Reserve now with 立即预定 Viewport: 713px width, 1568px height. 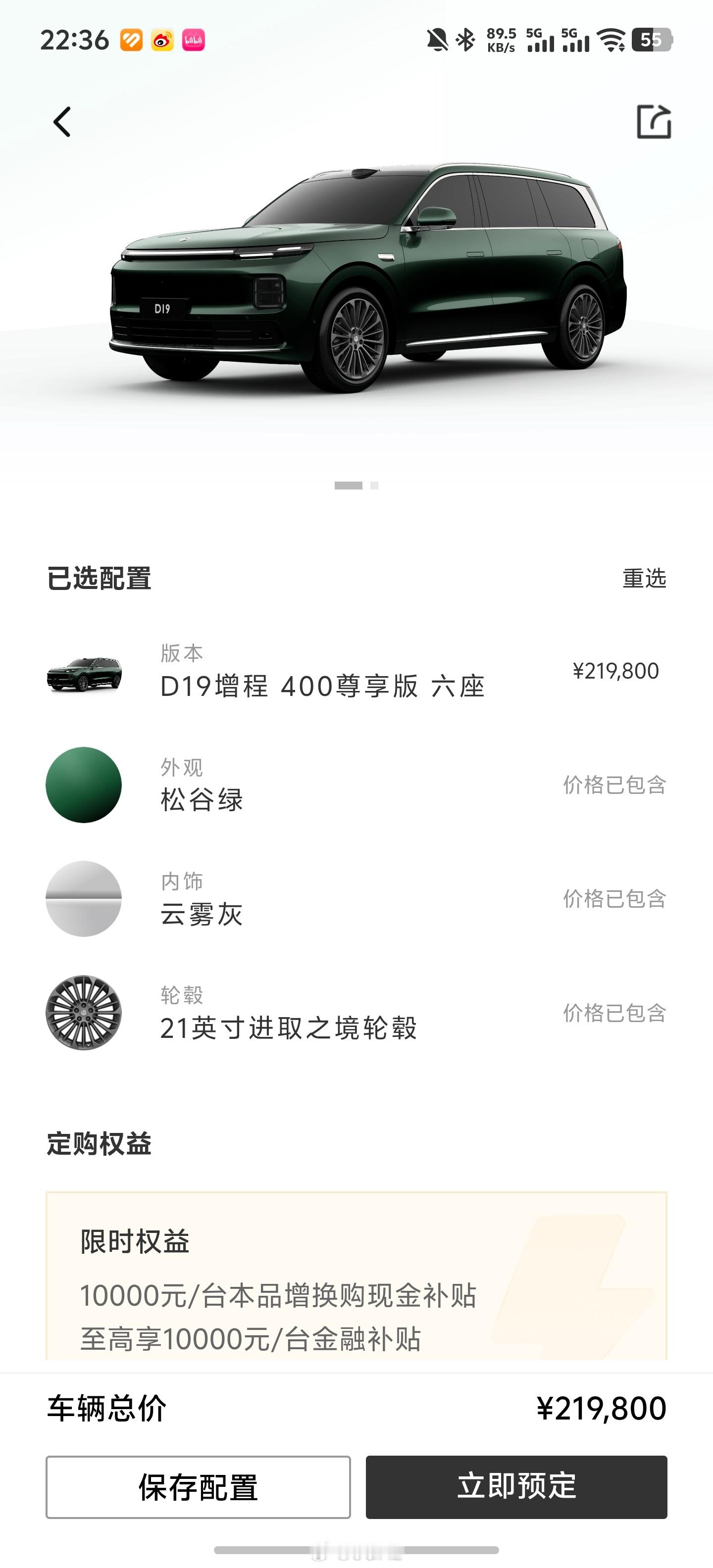pos(516,1486)
